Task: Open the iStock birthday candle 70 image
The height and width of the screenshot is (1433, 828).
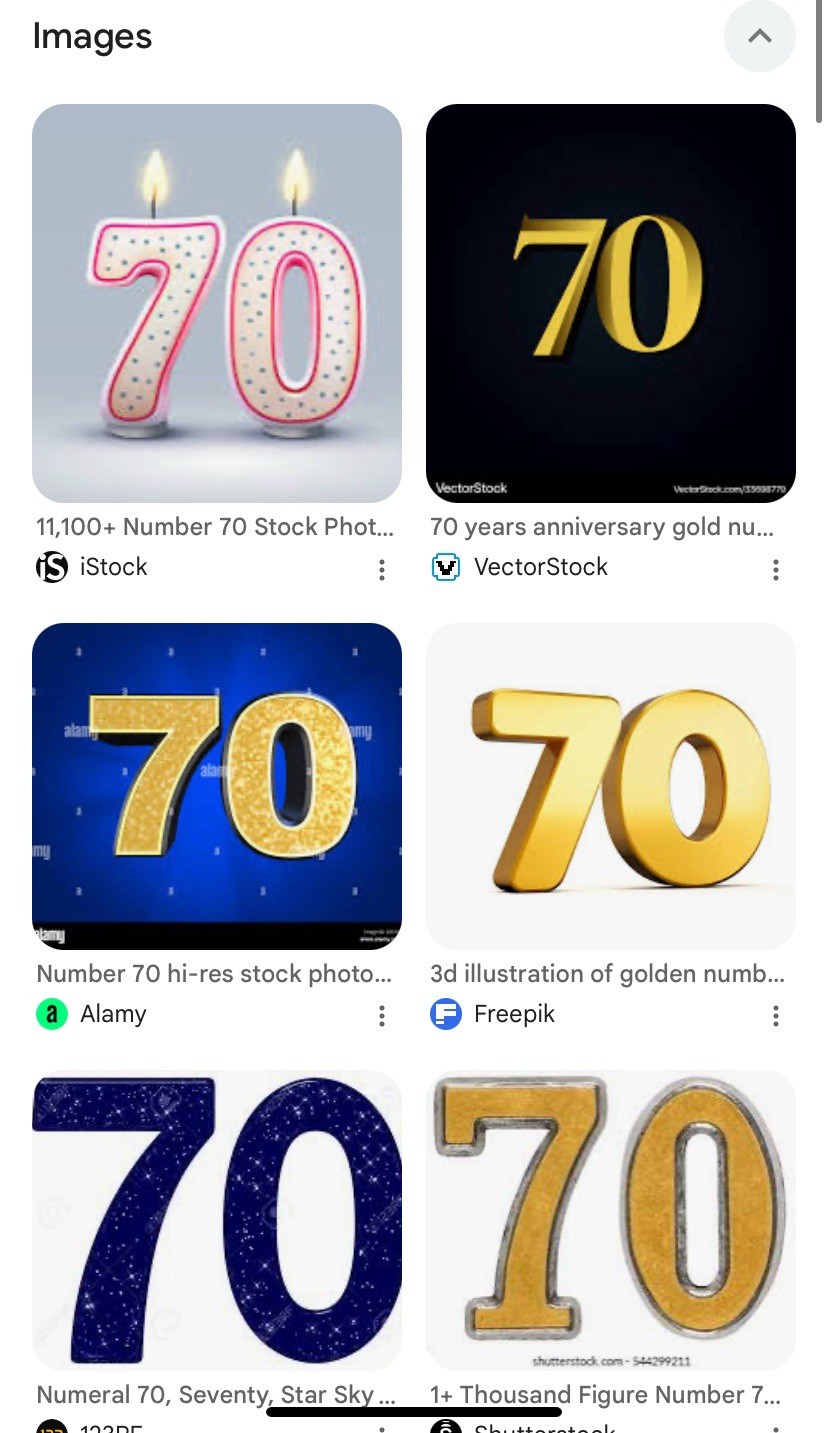Action: tap(217, 303)
